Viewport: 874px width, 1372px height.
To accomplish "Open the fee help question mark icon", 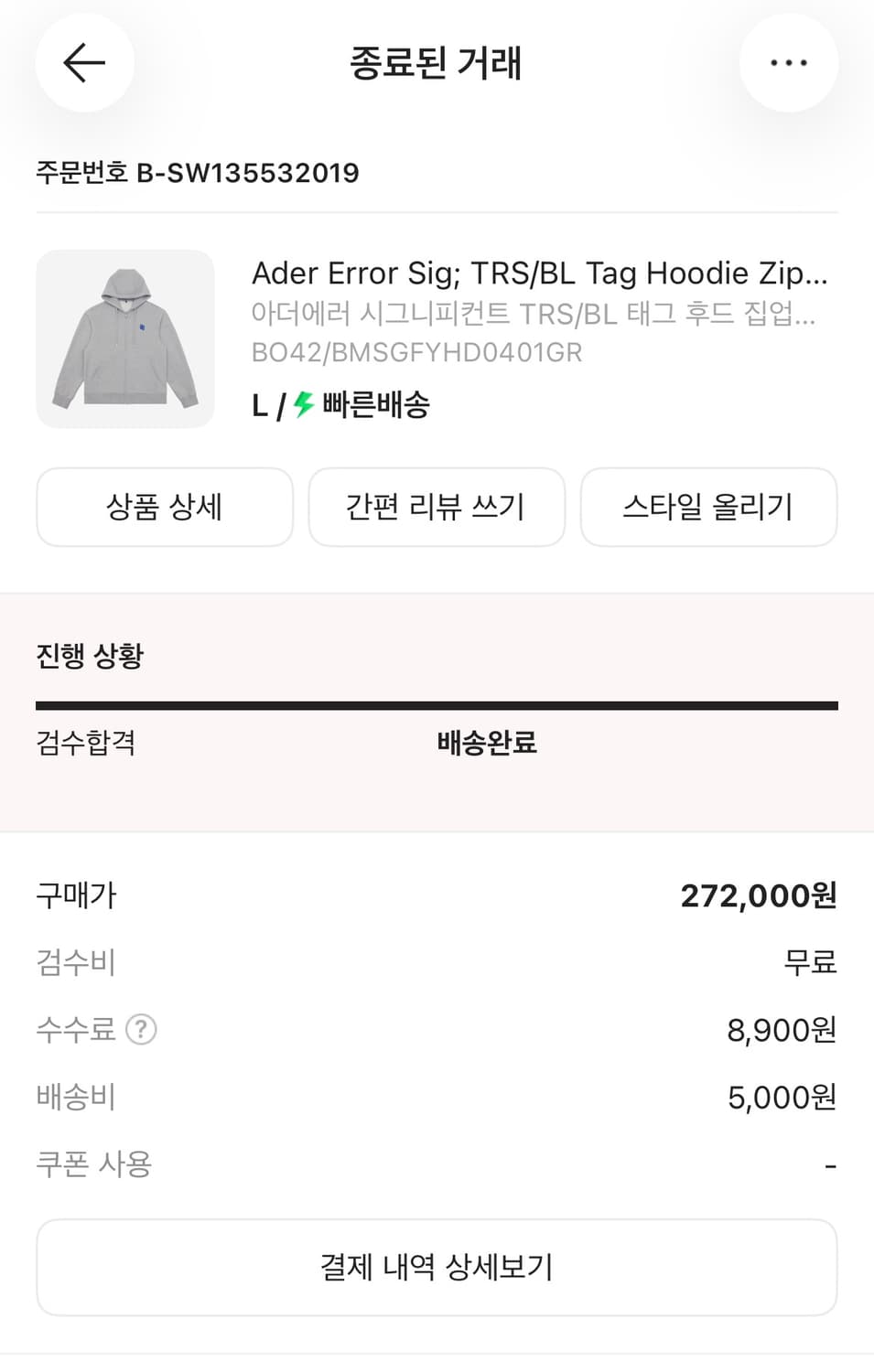I will 142,1030.
